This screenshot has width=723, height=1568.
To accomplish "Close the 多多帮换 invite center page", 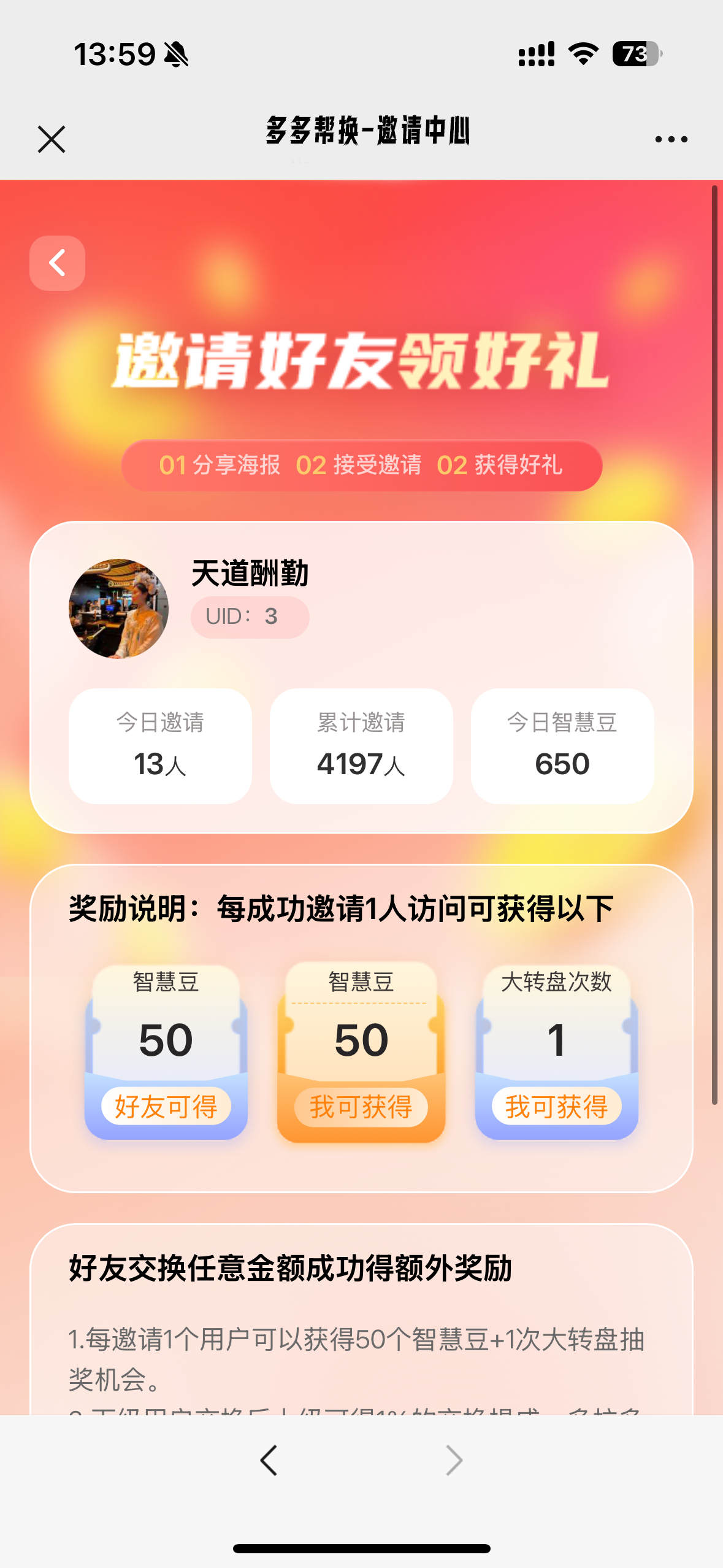I will pos(51,139).
